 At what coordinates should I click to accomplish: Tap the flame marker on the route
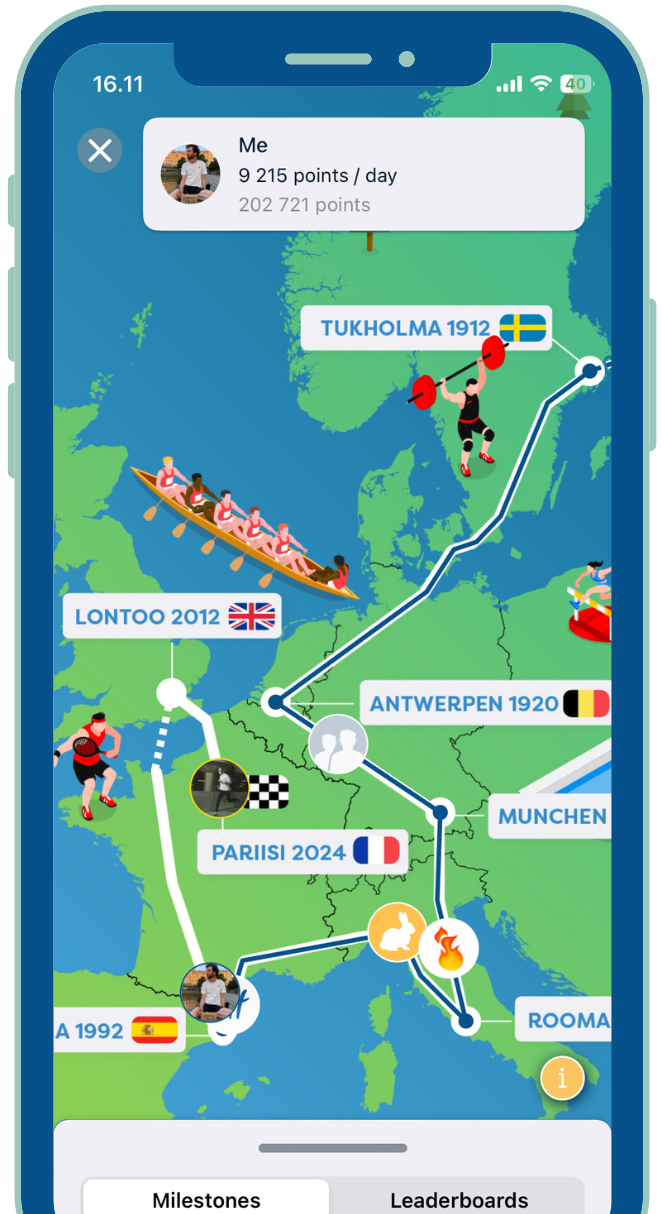448,948
